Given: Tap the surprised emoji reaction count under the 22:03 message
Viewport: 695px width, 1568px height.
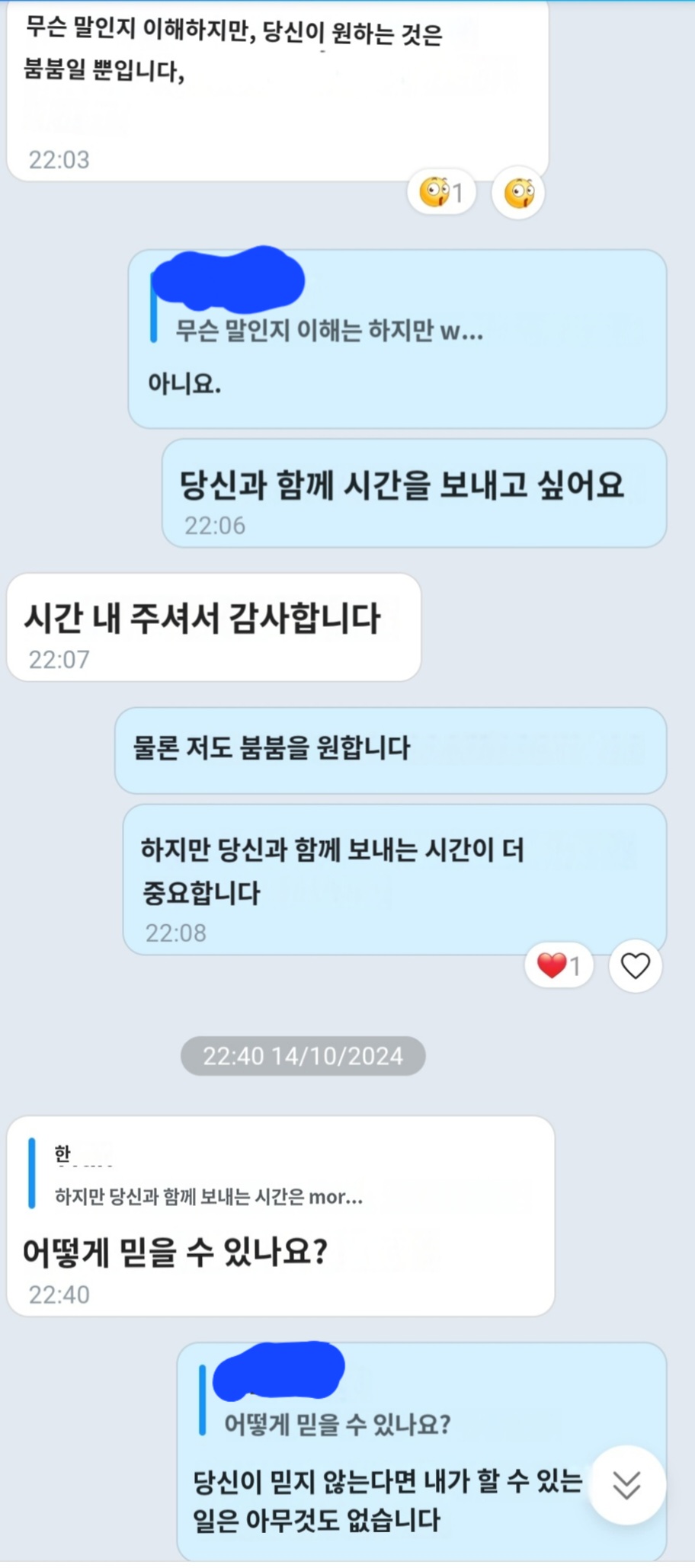Looking at the screenshot, I should pos(442,193).
